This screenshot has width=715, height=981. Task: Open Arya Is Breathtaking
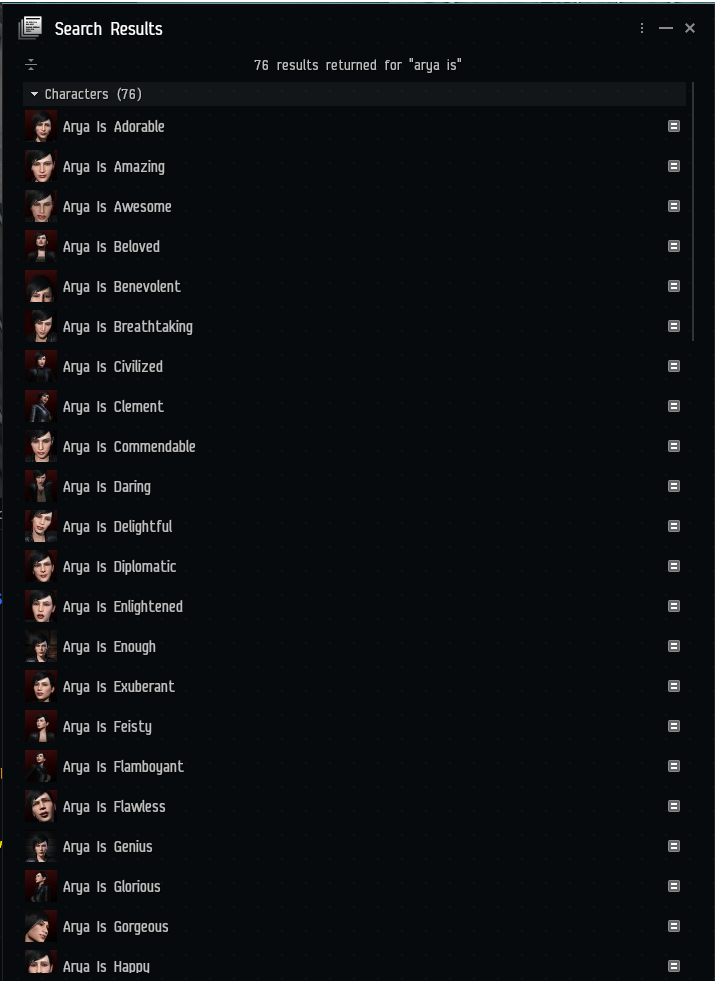point(127,327)
